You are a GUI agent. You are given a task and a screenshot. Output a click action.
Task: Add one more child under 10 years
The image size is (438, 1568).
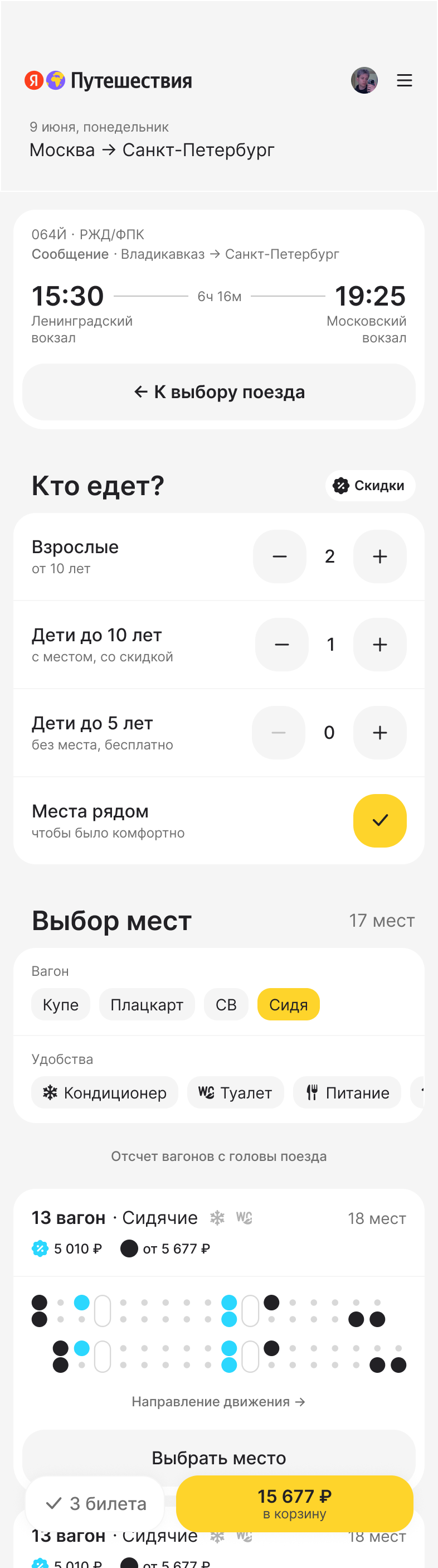(379, 645)
